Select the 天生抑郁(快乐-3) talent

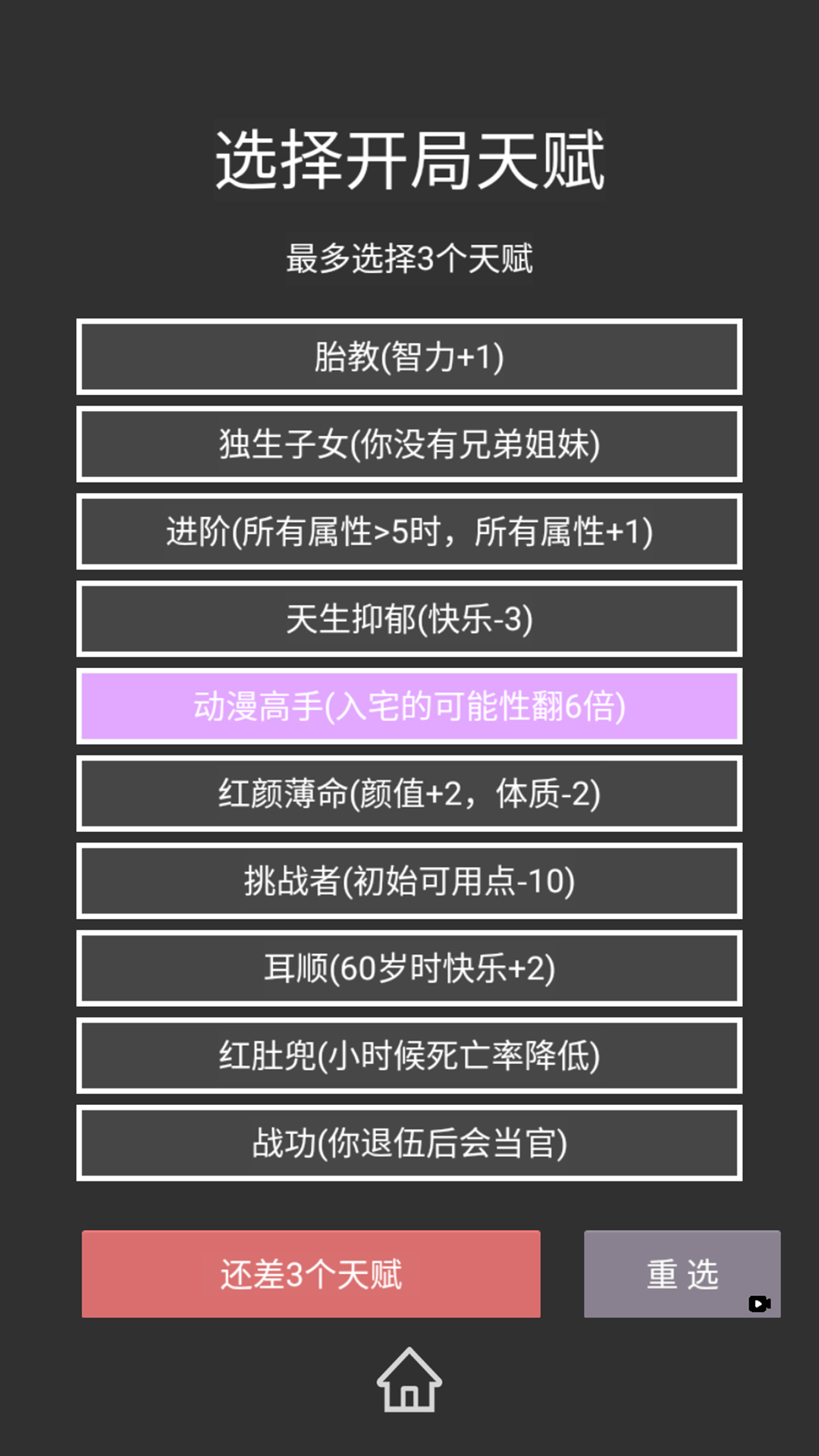tap(409, 619)
